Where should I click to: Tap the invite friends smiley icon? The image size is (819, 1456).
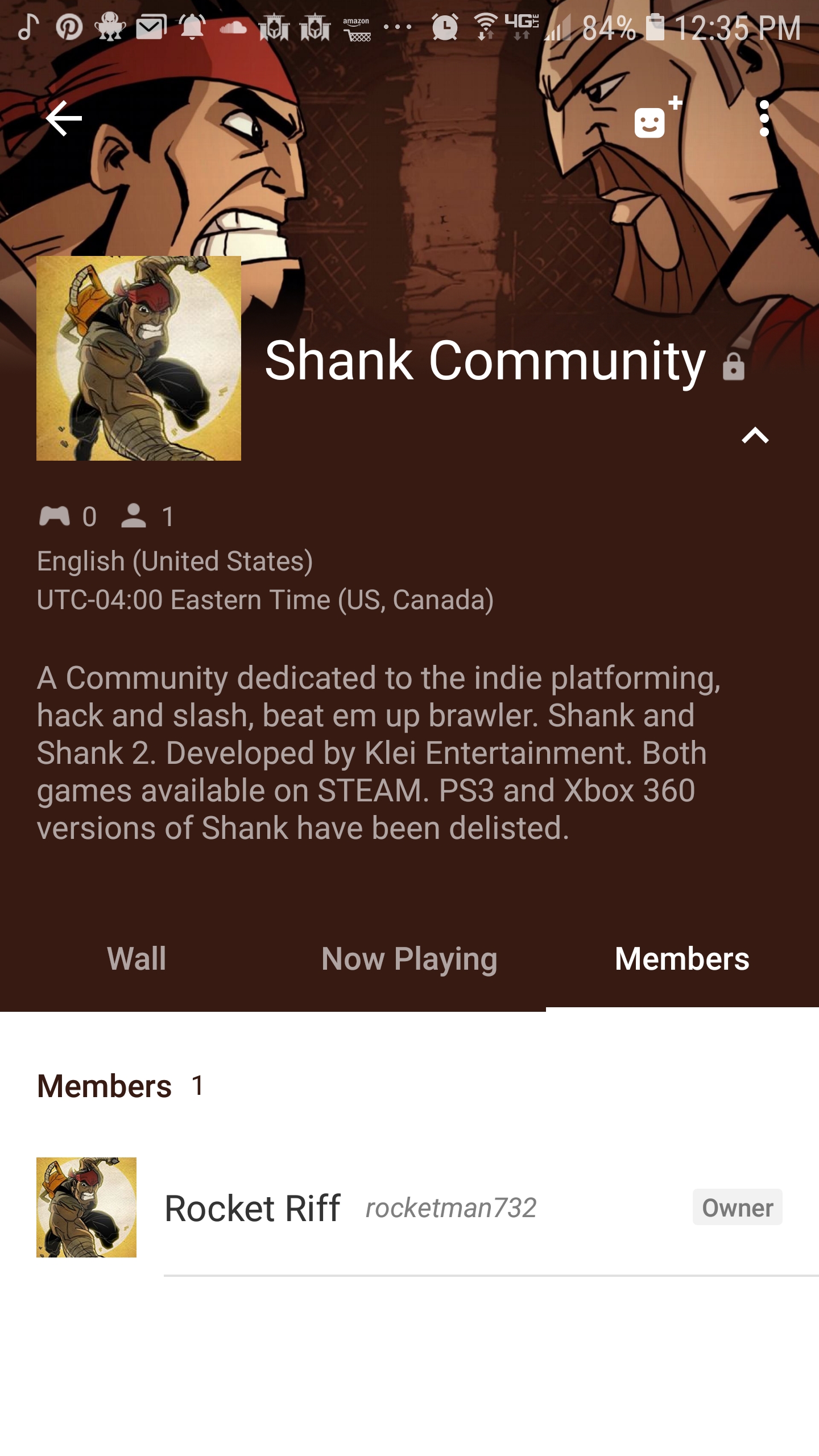click(x=656, y=118)
